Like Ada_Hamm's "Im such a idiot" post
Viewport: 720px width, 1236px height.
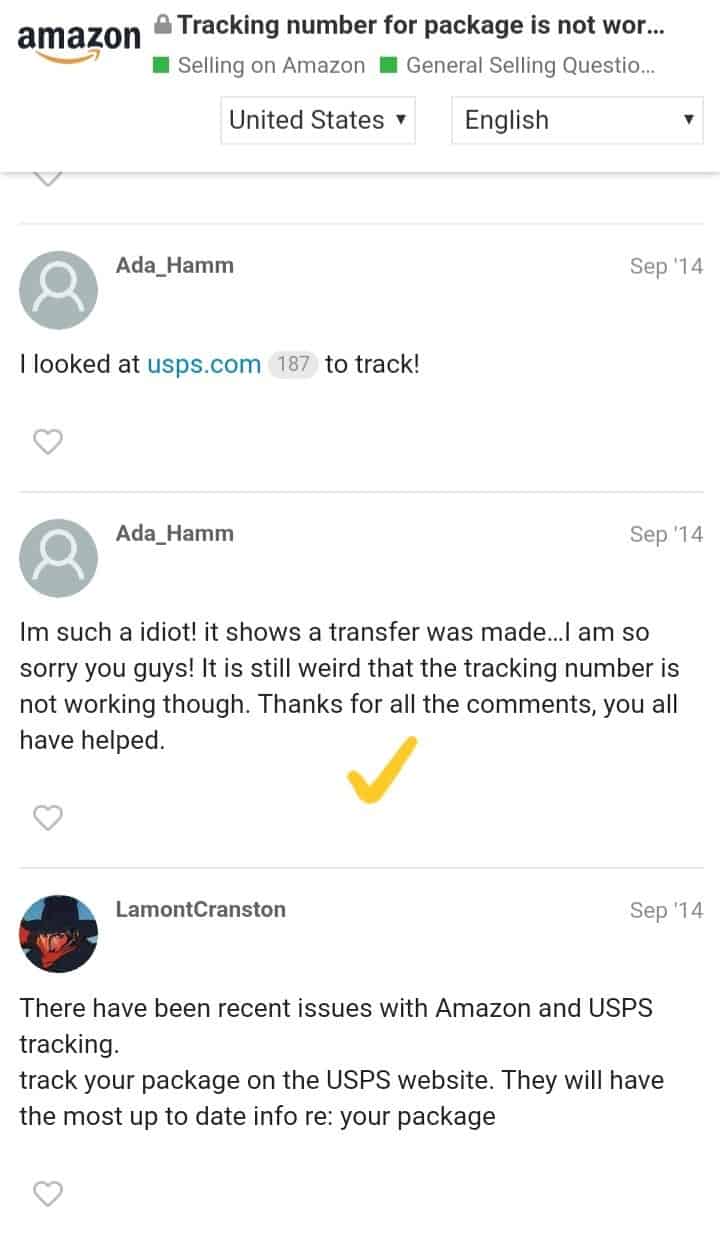tap(48, 817)
